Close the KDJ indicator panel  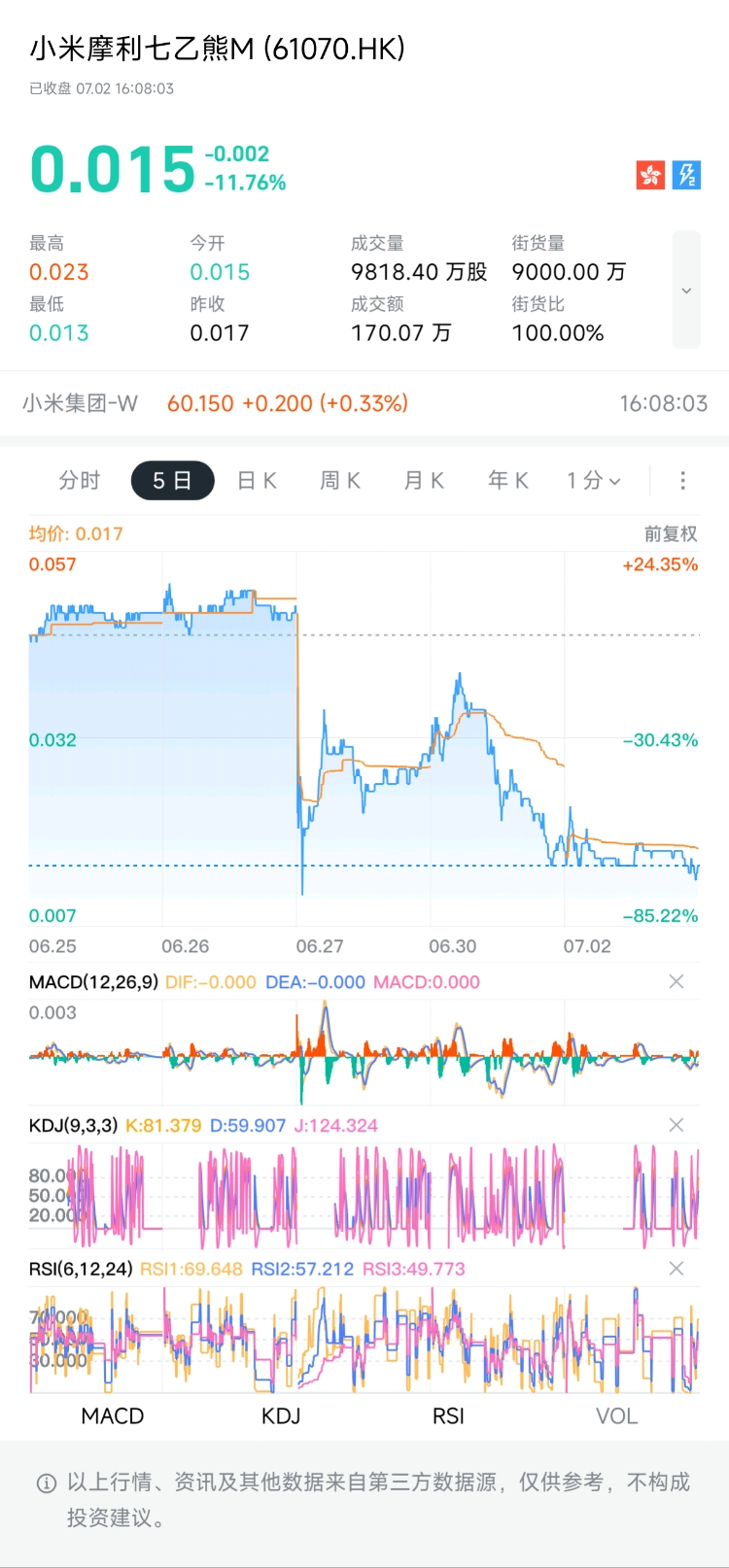coord(677,1125)
